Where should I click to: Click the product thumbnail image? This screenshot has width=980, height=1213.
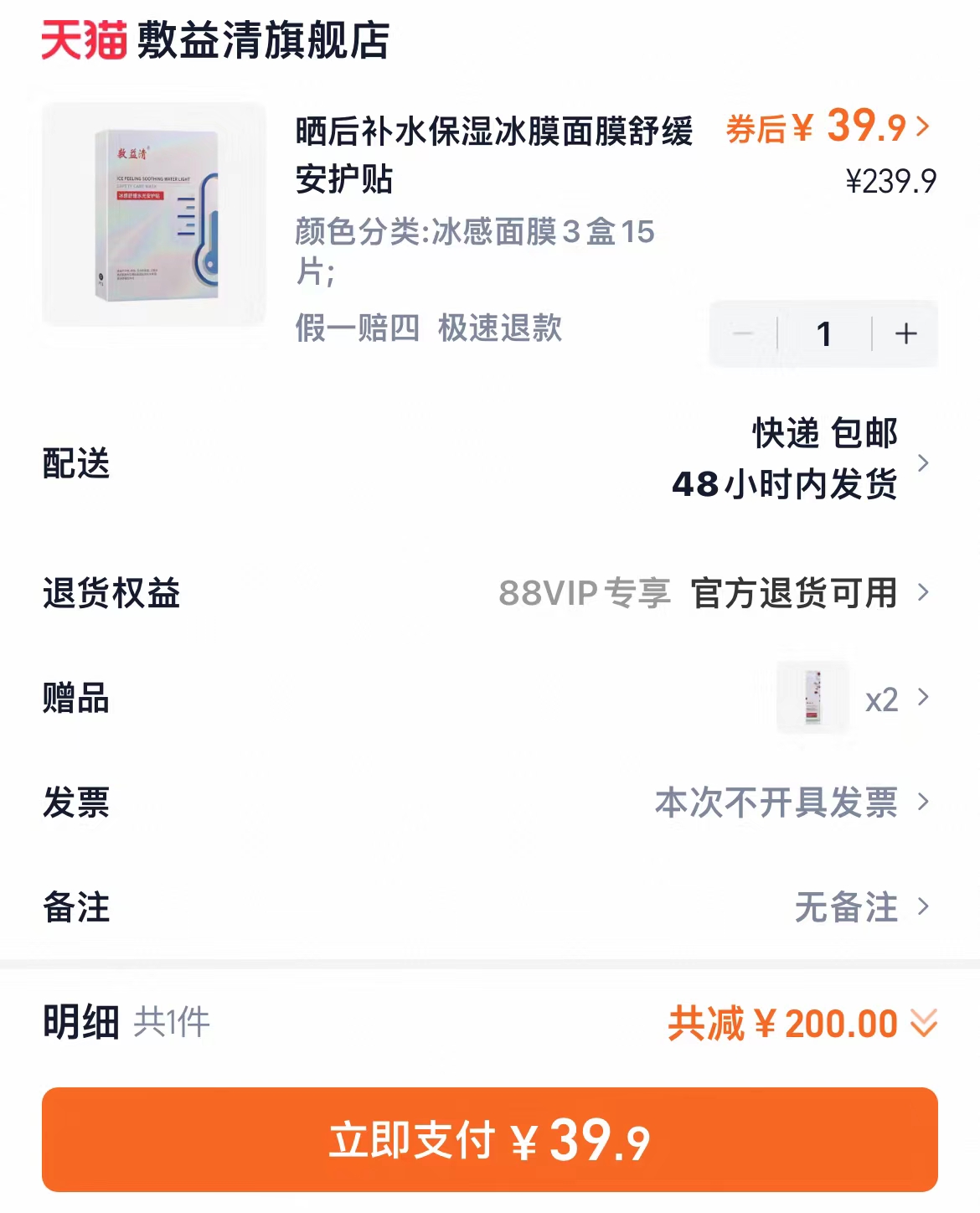pyautogui.click(x=154, y=209)
